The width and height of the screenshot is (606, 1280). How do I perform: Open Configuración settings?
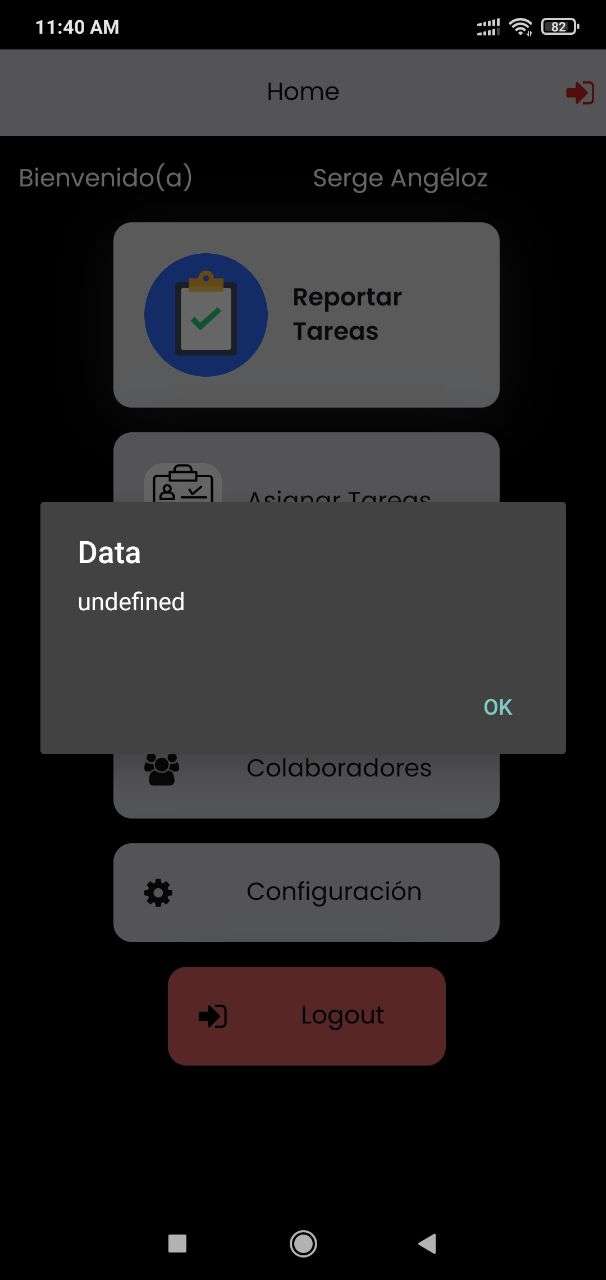306,892
